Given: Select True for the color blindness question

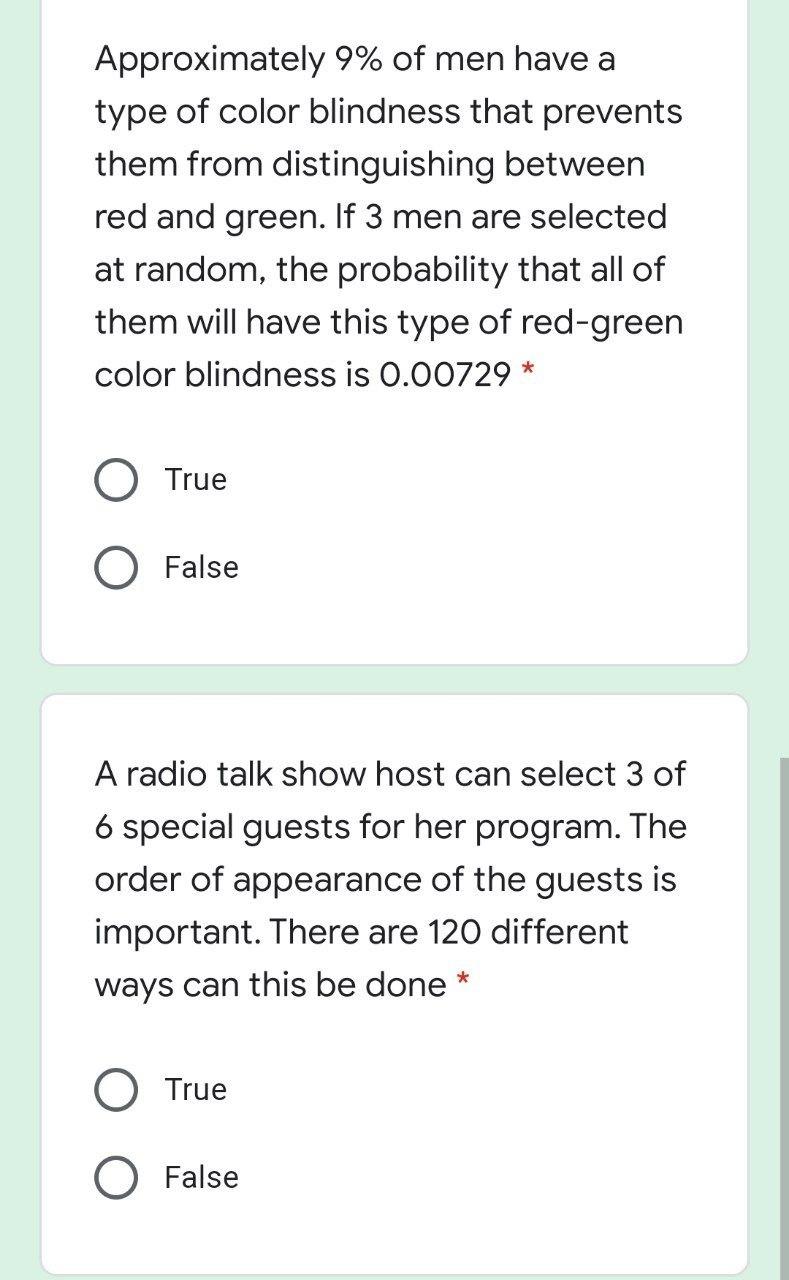Looking at the screenshot, I should click(x=116, y=480).
